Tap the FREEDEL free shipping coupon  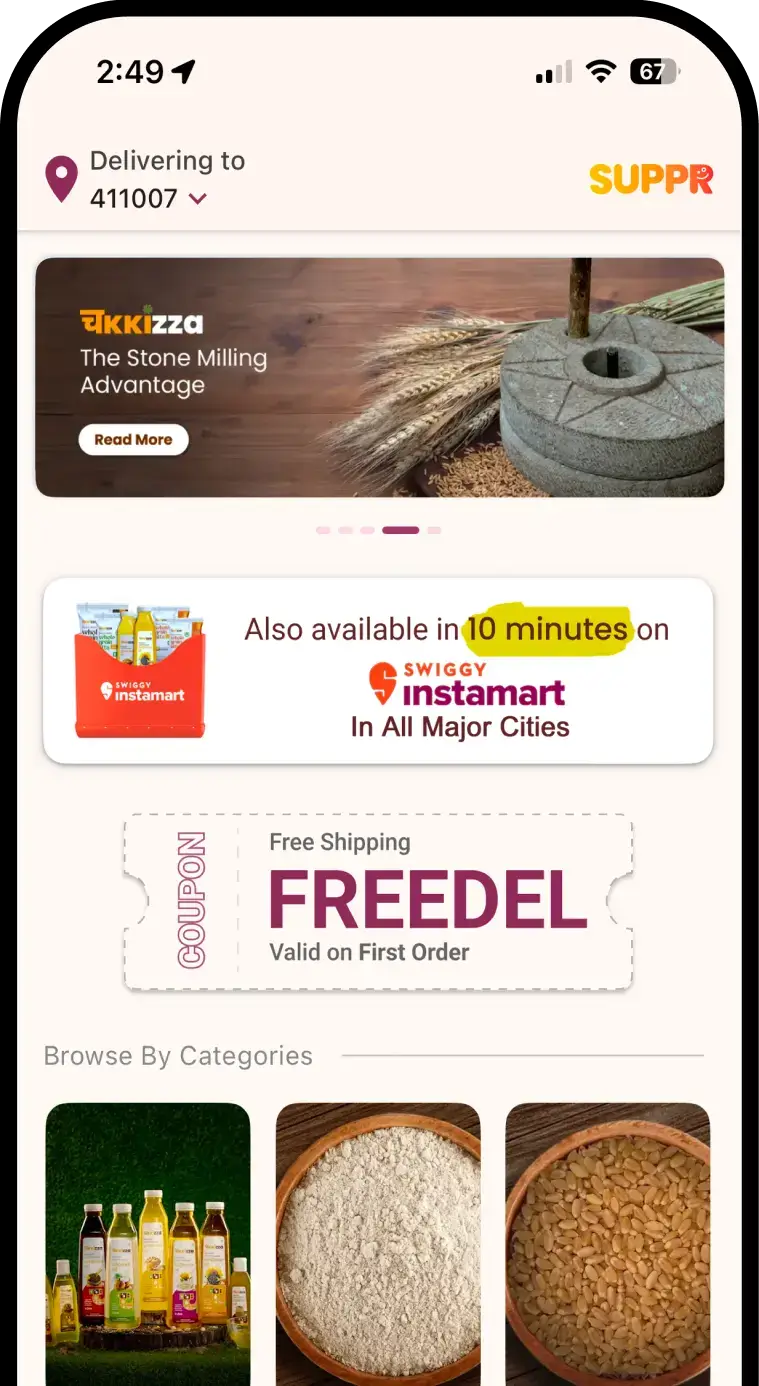[x=378, y=902]
